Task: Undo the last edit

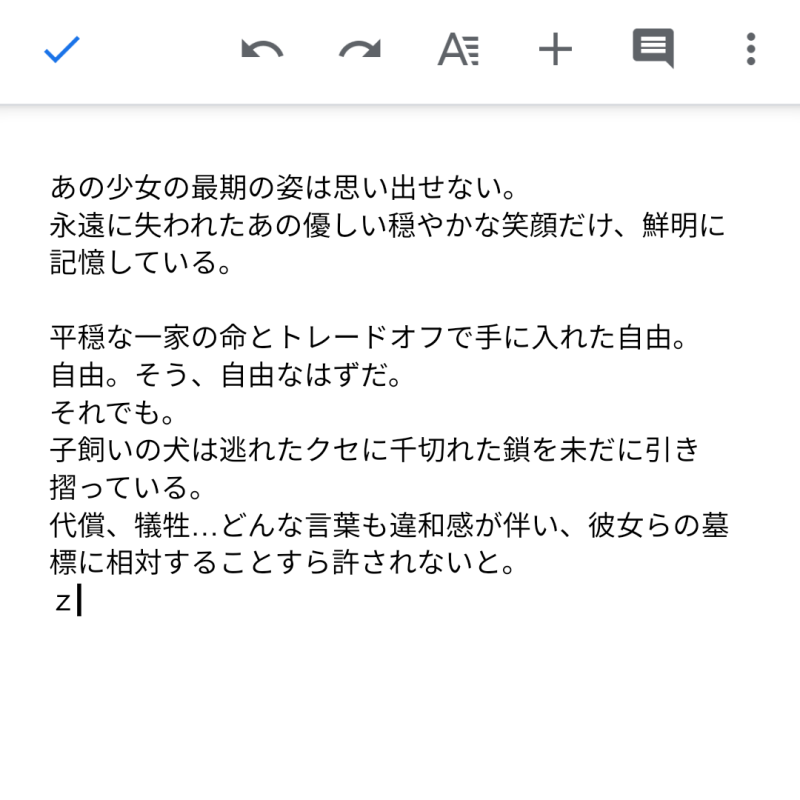Action: [x=262, y=49]
